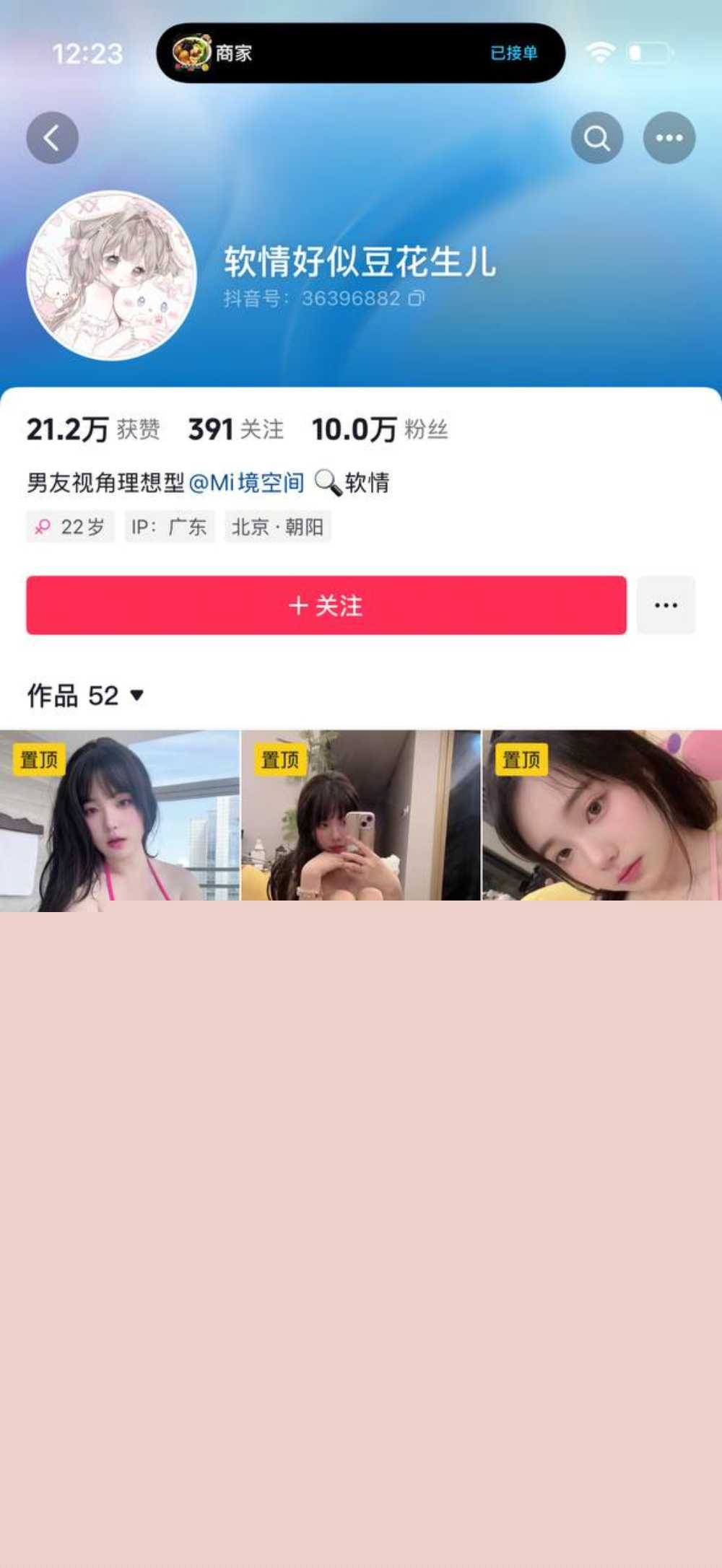Open the pinned mirror selfie video

pyautogui.click(x=360, y=817)
